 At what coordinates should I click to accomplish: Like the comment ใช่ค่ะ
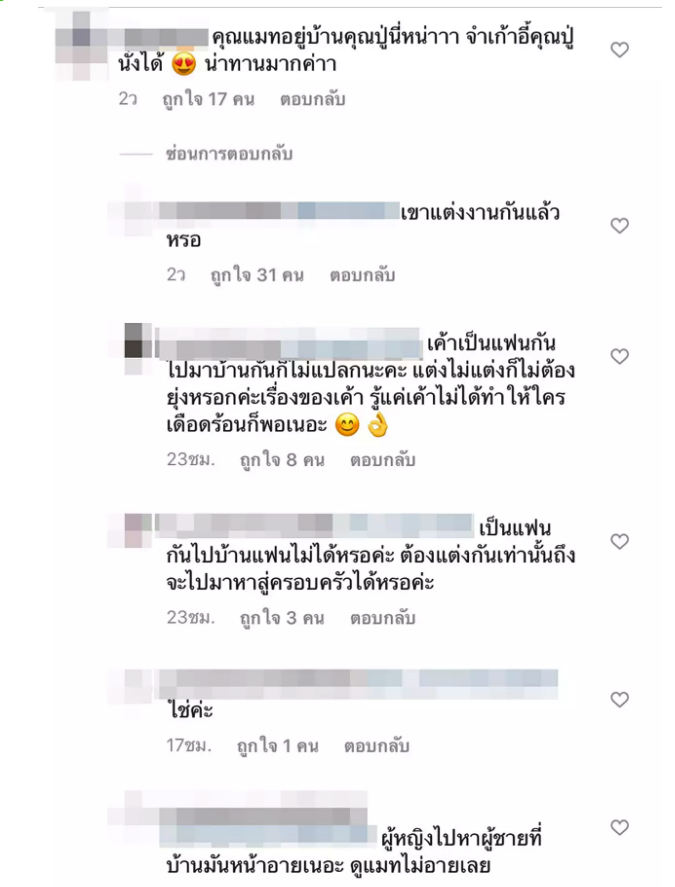(x=619, y=699)
